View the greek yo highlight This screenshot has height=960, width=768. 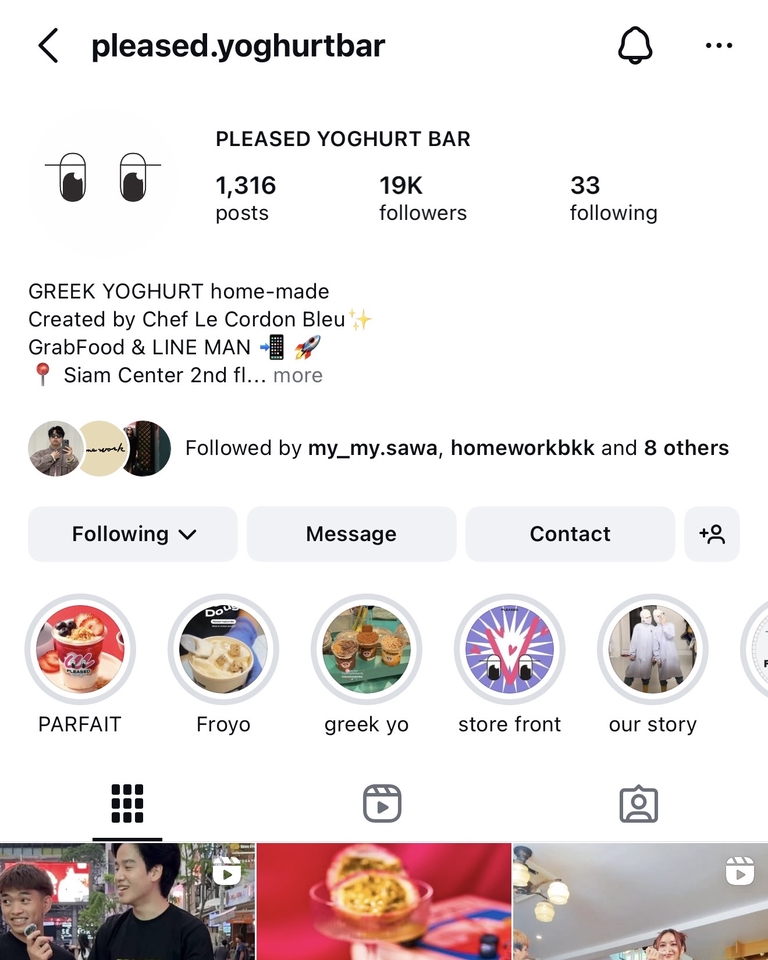366,650
